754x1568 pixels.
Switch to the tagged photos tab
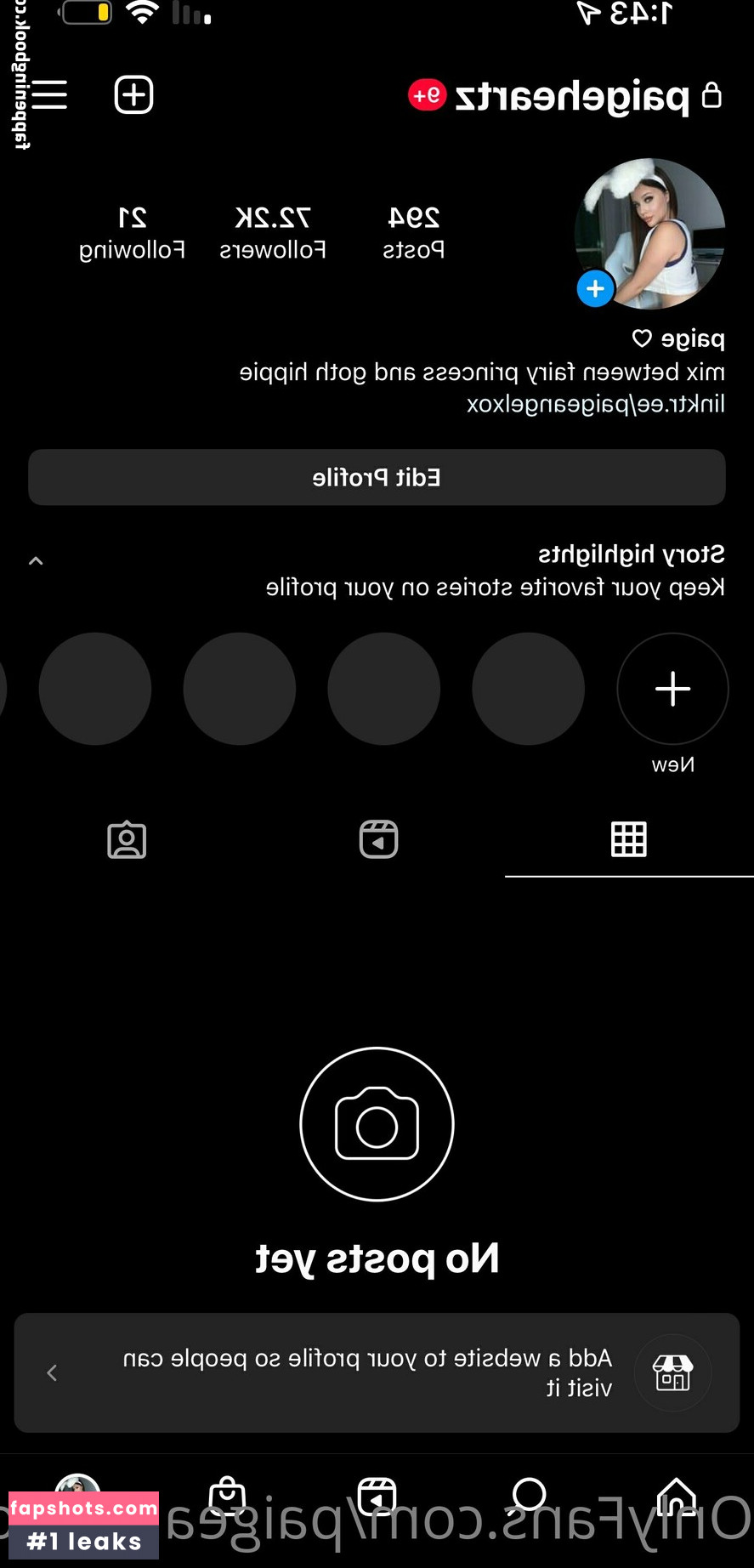[127, 839]
